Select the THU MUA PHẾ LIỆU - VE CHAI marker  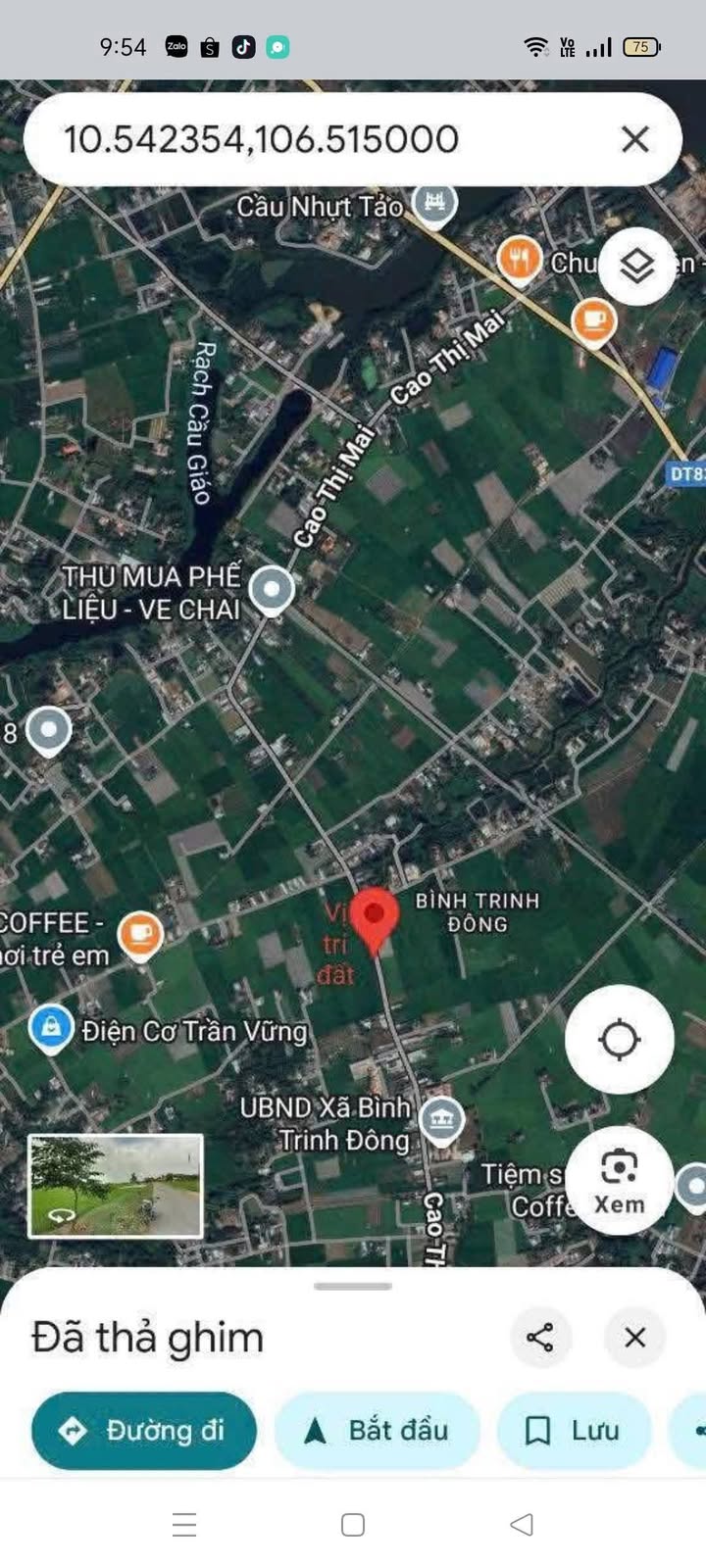pyautogui.click(x=272, y=591)
